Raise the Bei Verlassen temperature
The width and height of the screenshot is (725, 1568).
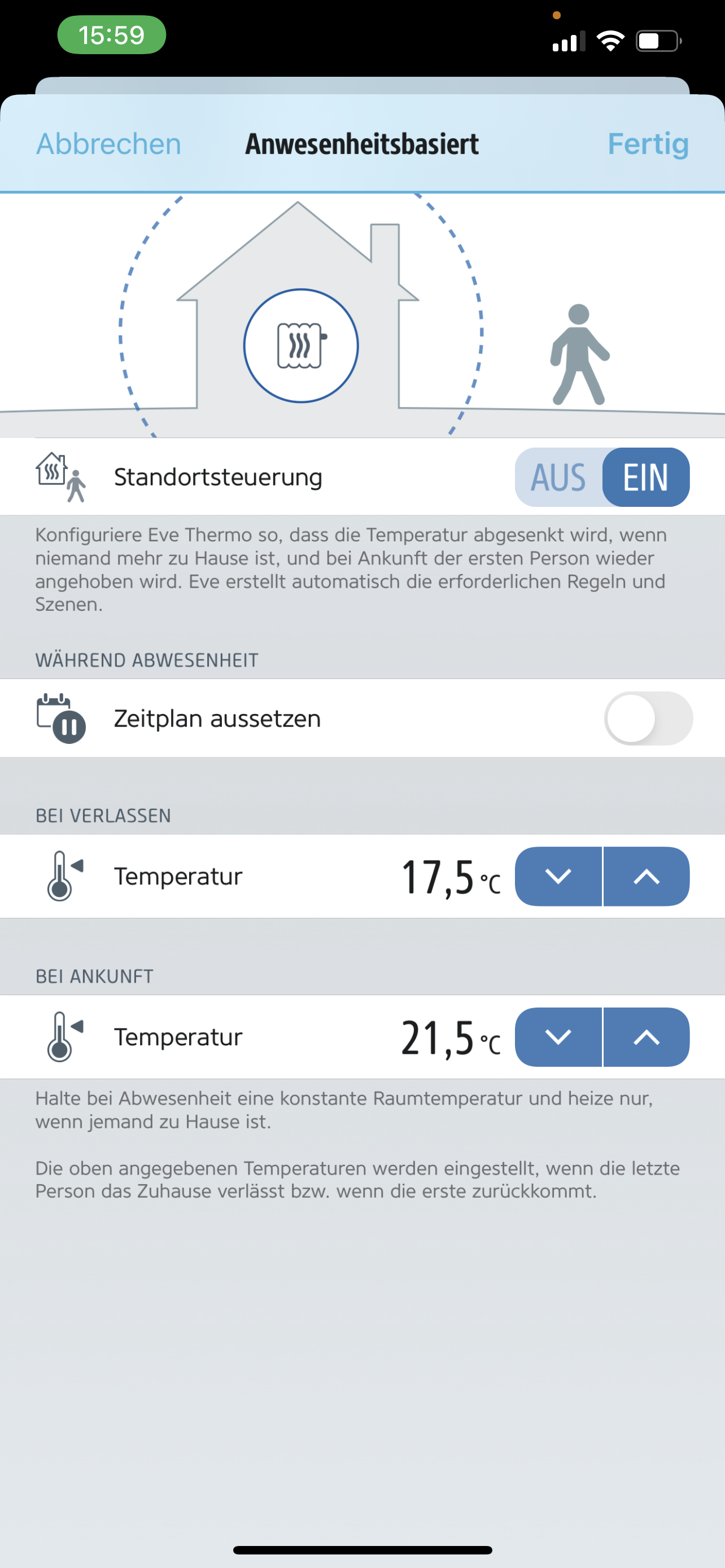click(x=647, y=877)
